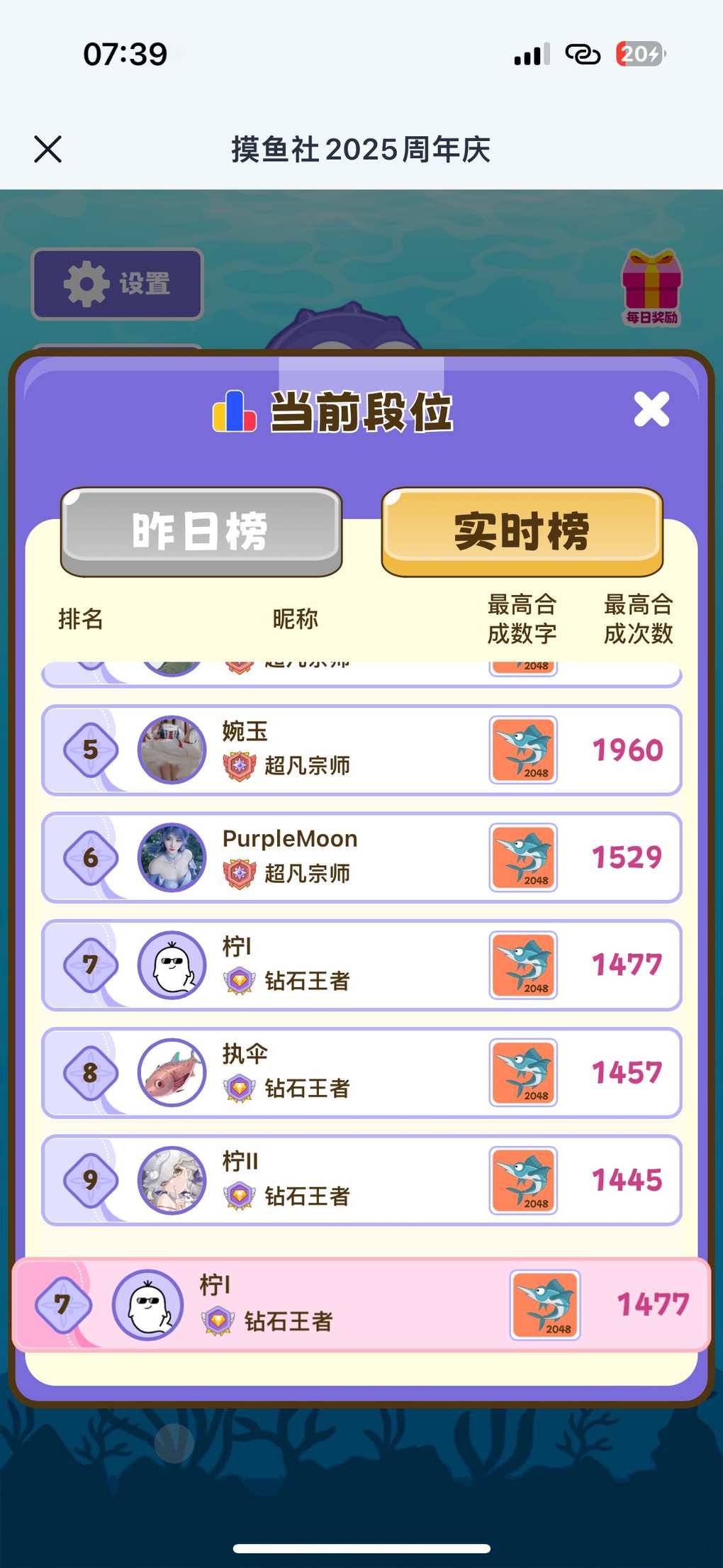Open the 每日奖励 gift box

tap(651, 287)
